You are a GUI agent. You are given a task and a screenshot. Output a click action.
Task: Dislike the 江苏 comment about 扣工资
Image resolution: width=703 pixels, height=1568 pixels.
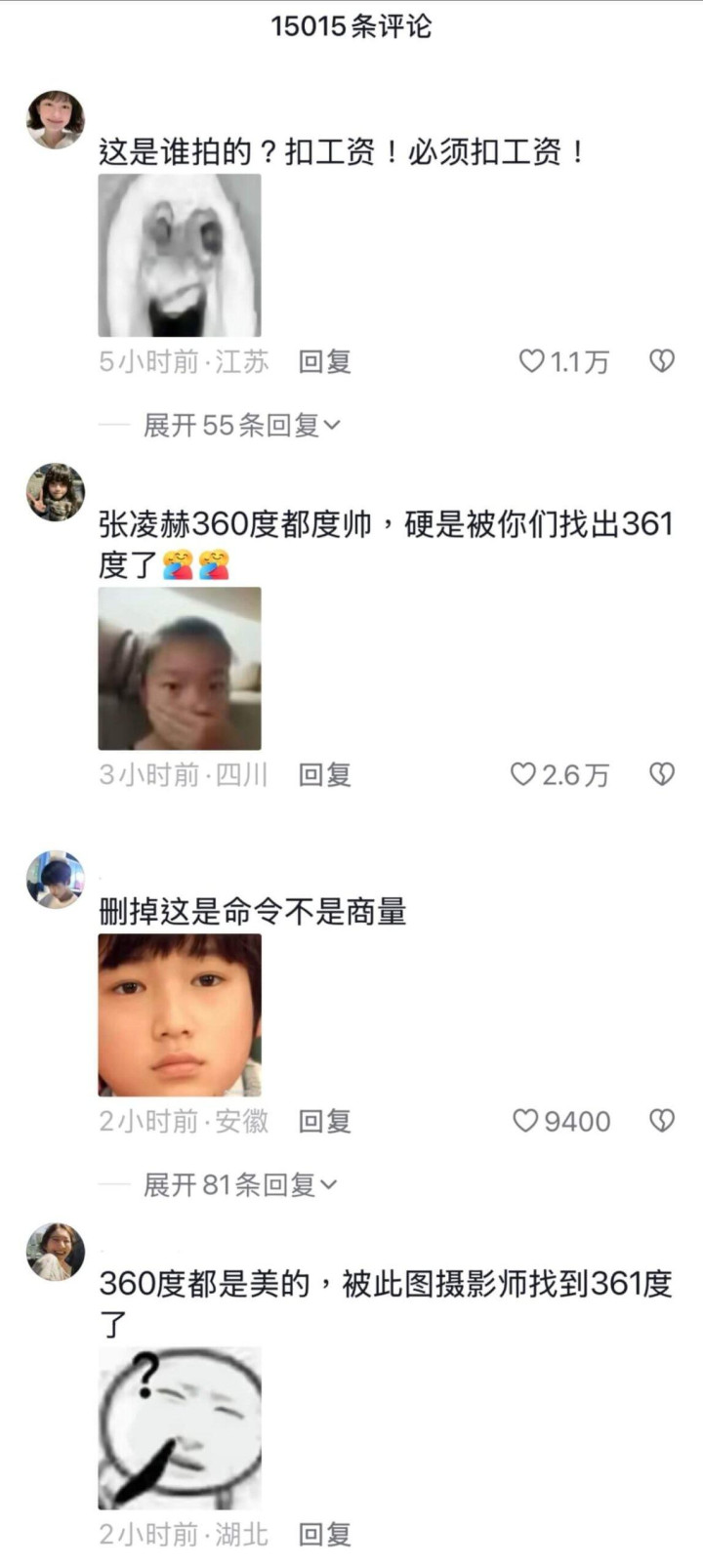coord(662,362)
